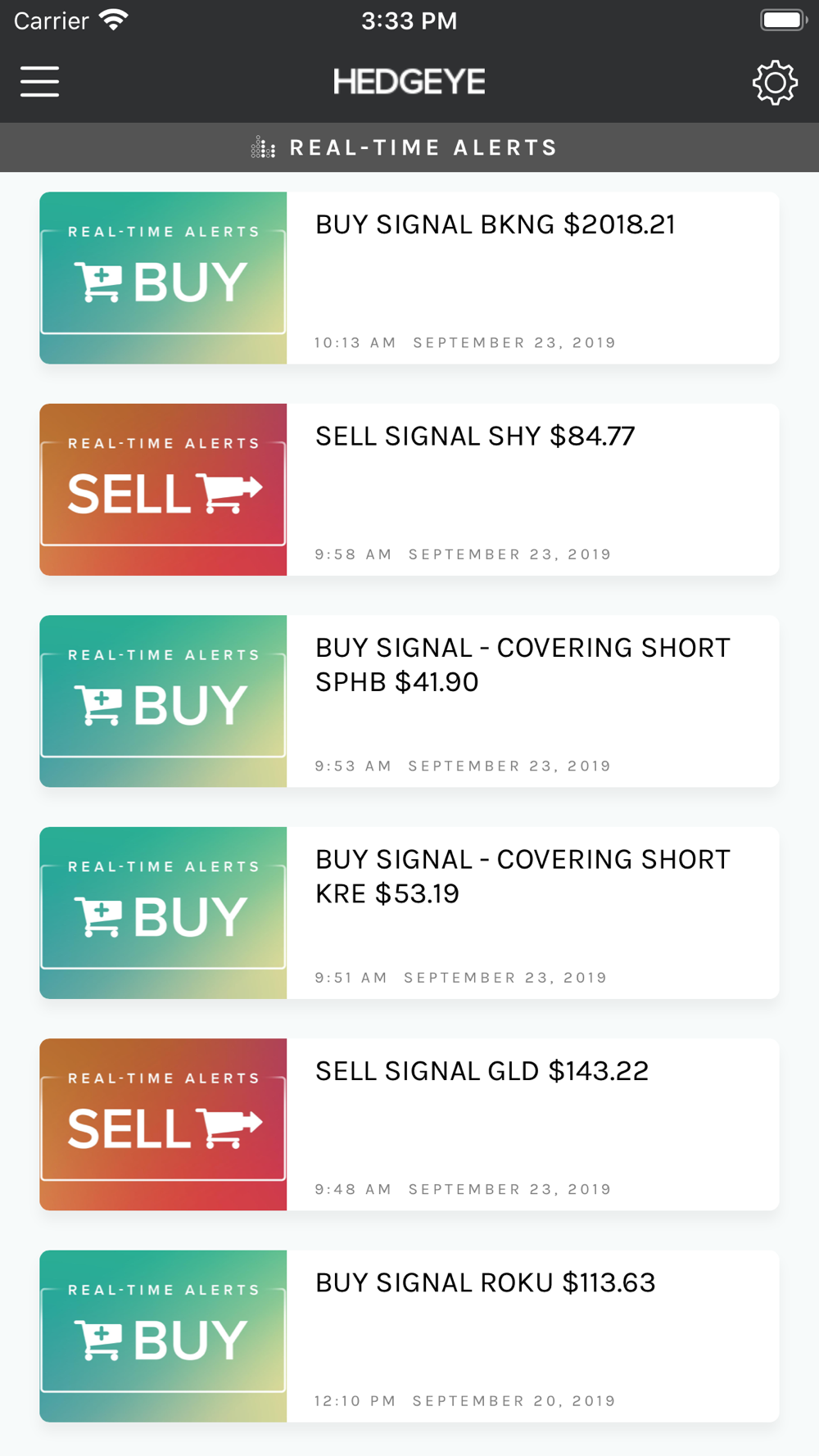Open the GLD sell signal alert
This screenshot has width=819, height=1456.
point(409,1125)
